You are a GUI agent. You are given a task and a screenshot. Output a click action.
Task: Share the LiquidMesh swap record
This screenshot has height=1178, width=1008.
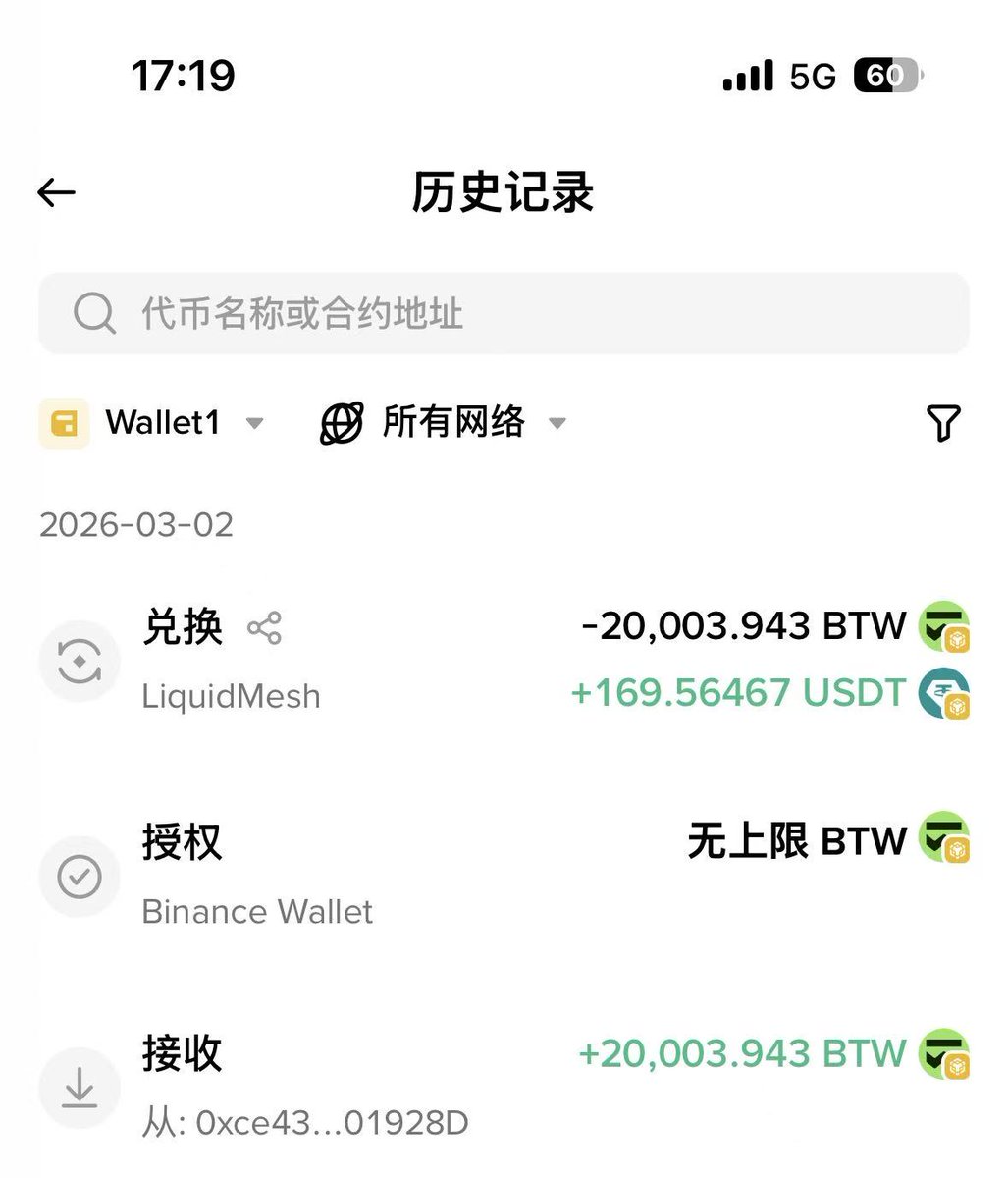pyautogui.click(x=264, y=628)
